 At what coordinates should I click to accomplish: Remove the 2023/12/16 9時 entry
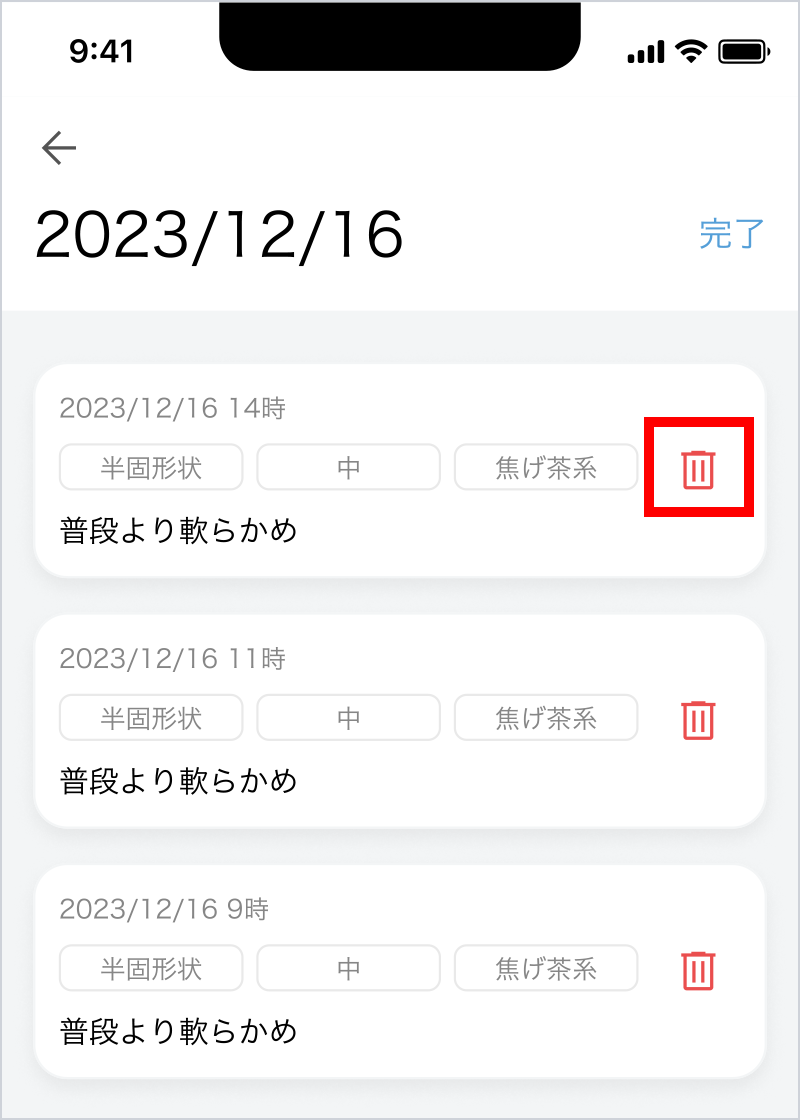tap(698, 970)
